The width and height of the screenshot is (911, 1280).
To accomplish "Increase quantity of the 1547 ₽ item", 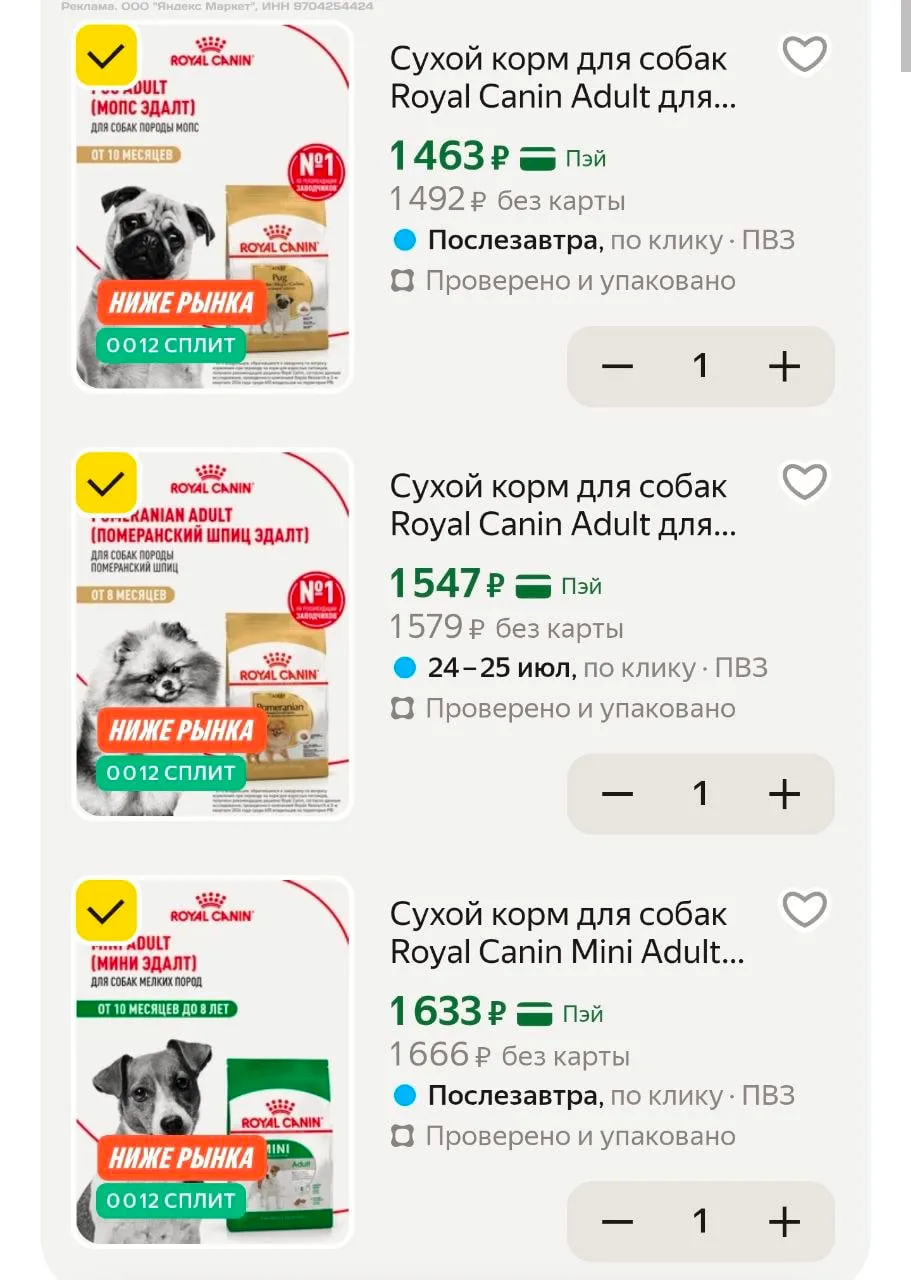I will pos(784,794).
